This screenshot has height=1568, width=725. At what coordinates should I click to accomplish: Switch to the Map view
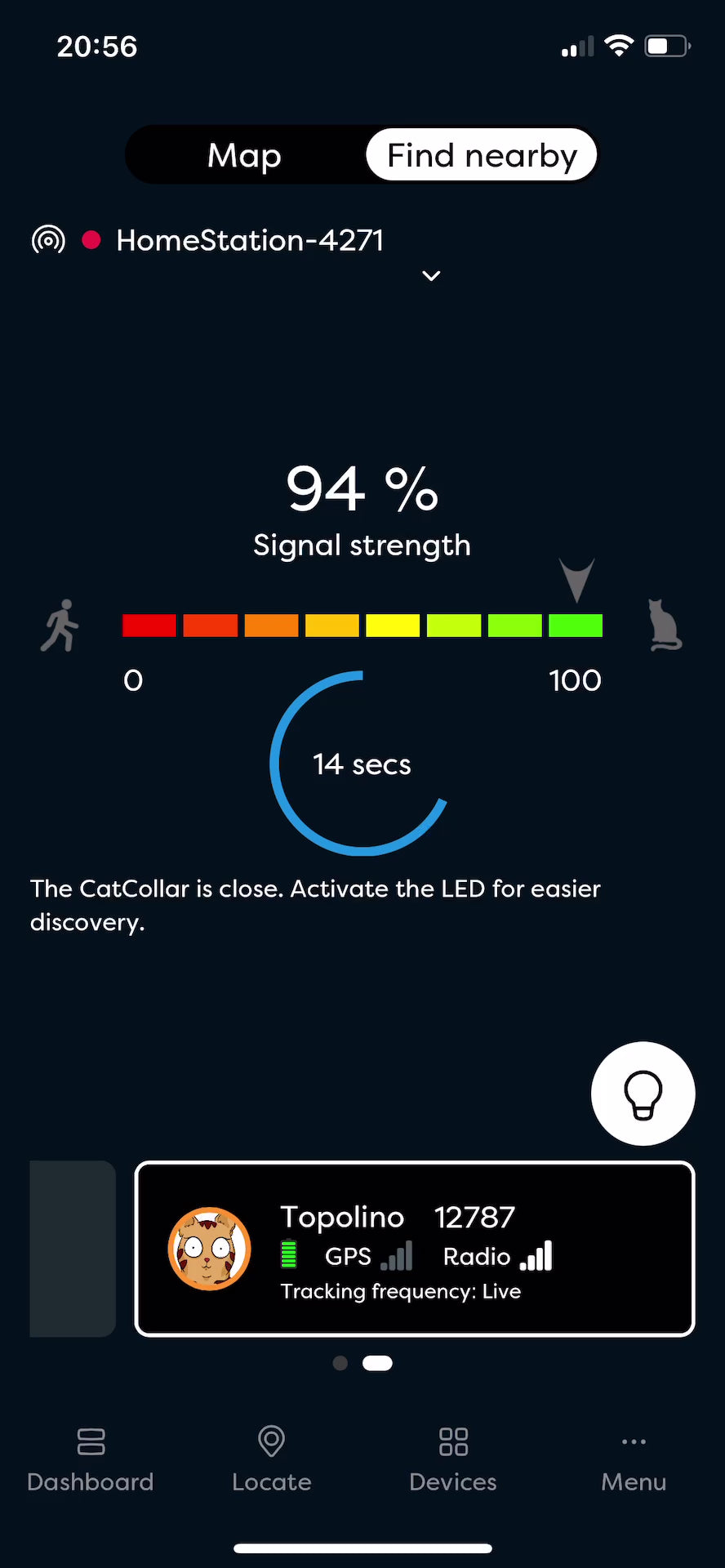coord(244,155)
